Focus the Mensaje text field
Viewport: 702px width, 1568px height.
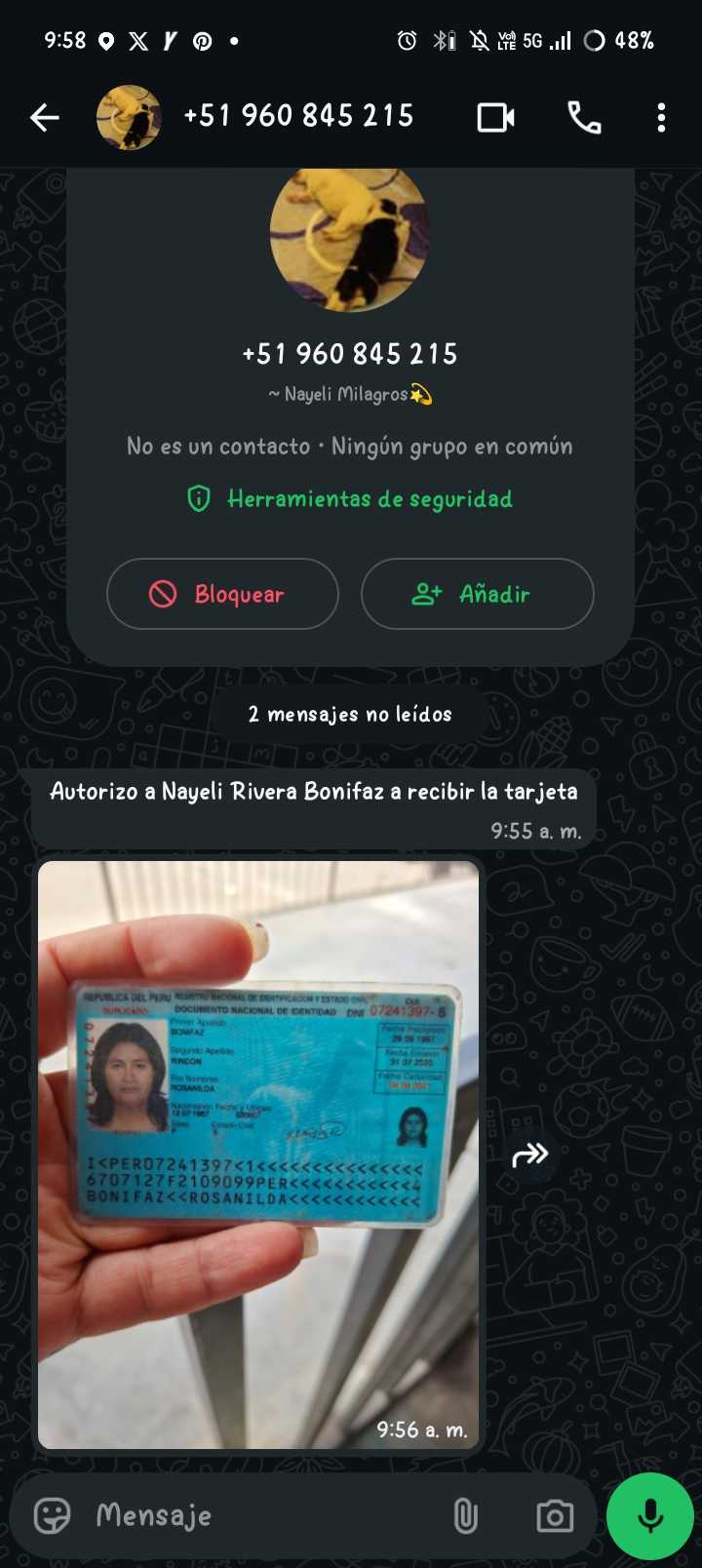click(x=263, y=1515)
